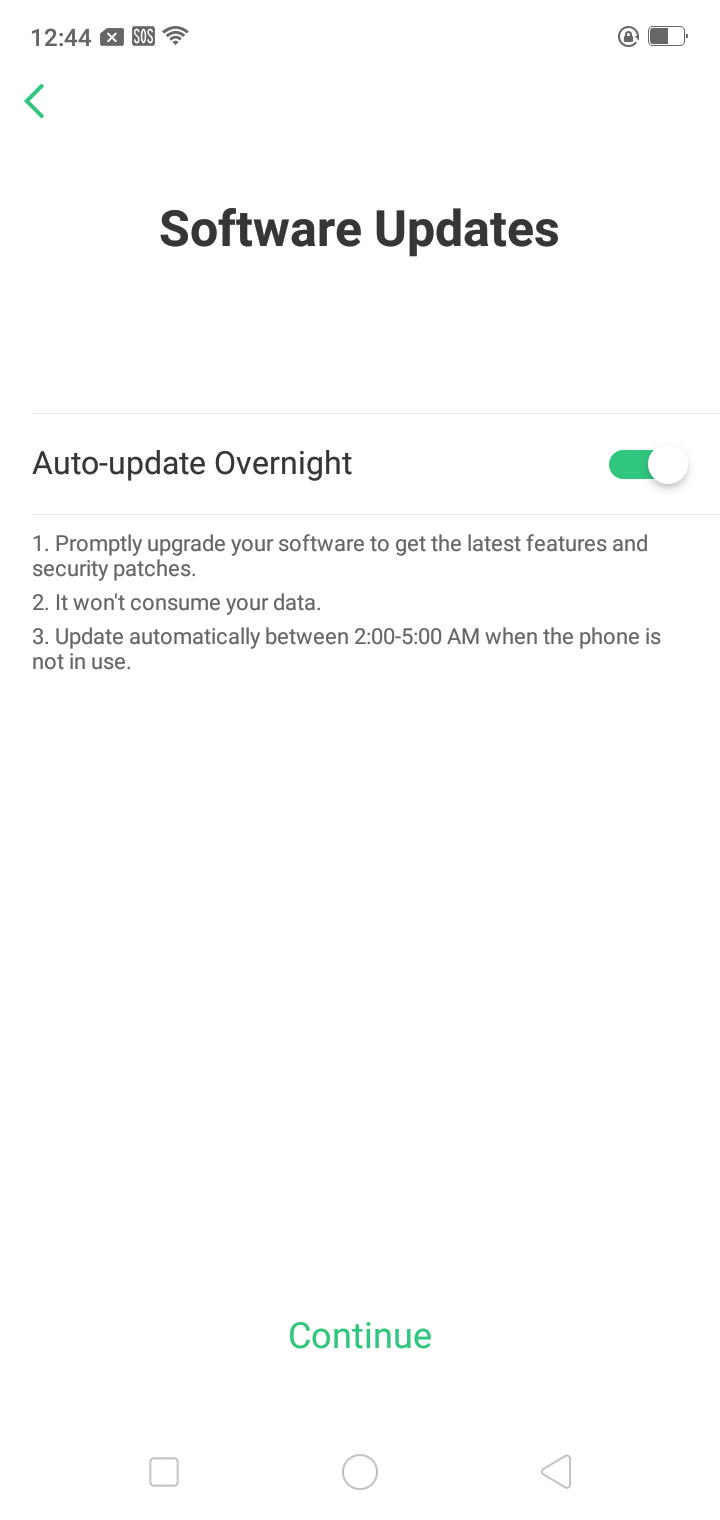Open recent apps from the navigation bar
Screen dimensions: 720x1520
164,1472
